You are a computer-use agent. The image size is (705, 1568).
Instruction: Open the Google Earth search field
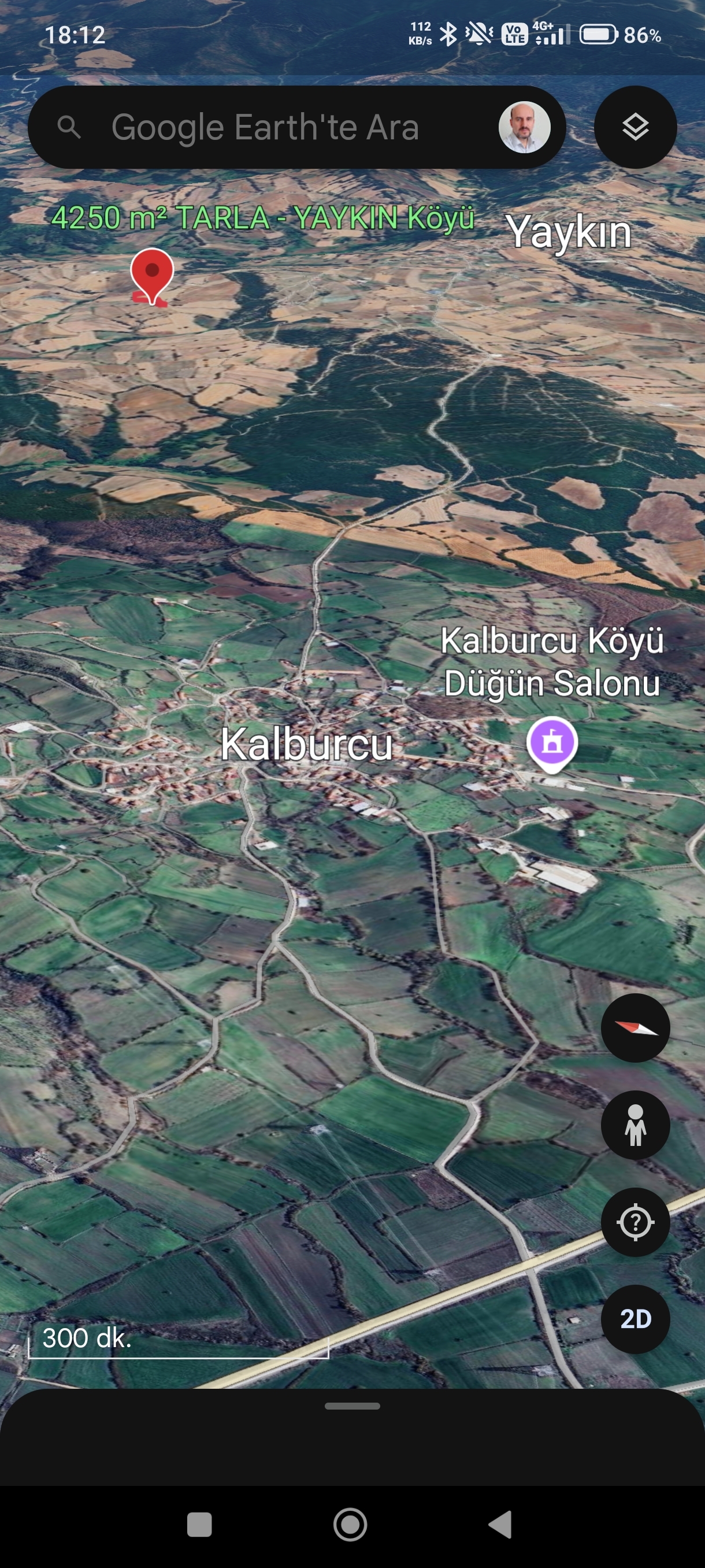pyautogui.click(x=265, y=127)
